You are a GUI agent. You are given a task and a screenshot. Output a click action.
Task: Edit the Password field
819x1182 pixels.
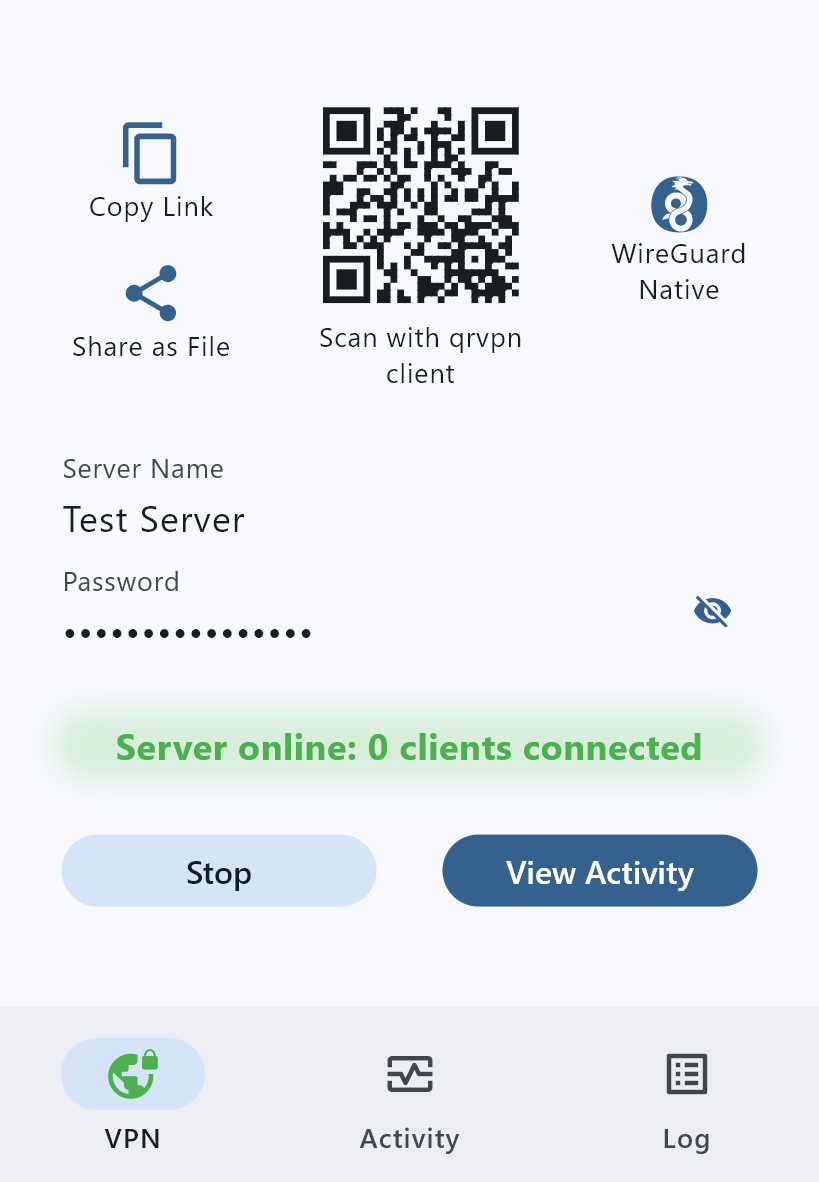300,632
